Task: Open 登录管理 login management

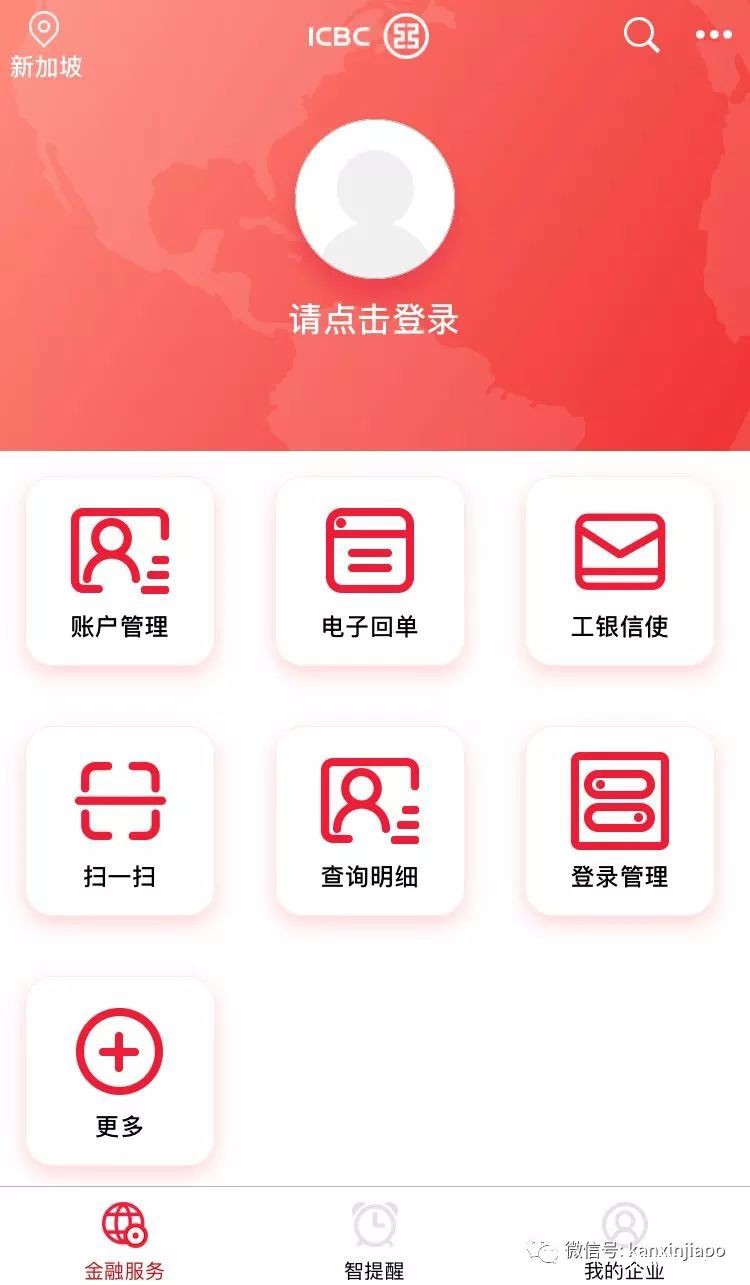Action: click(620, 821)
